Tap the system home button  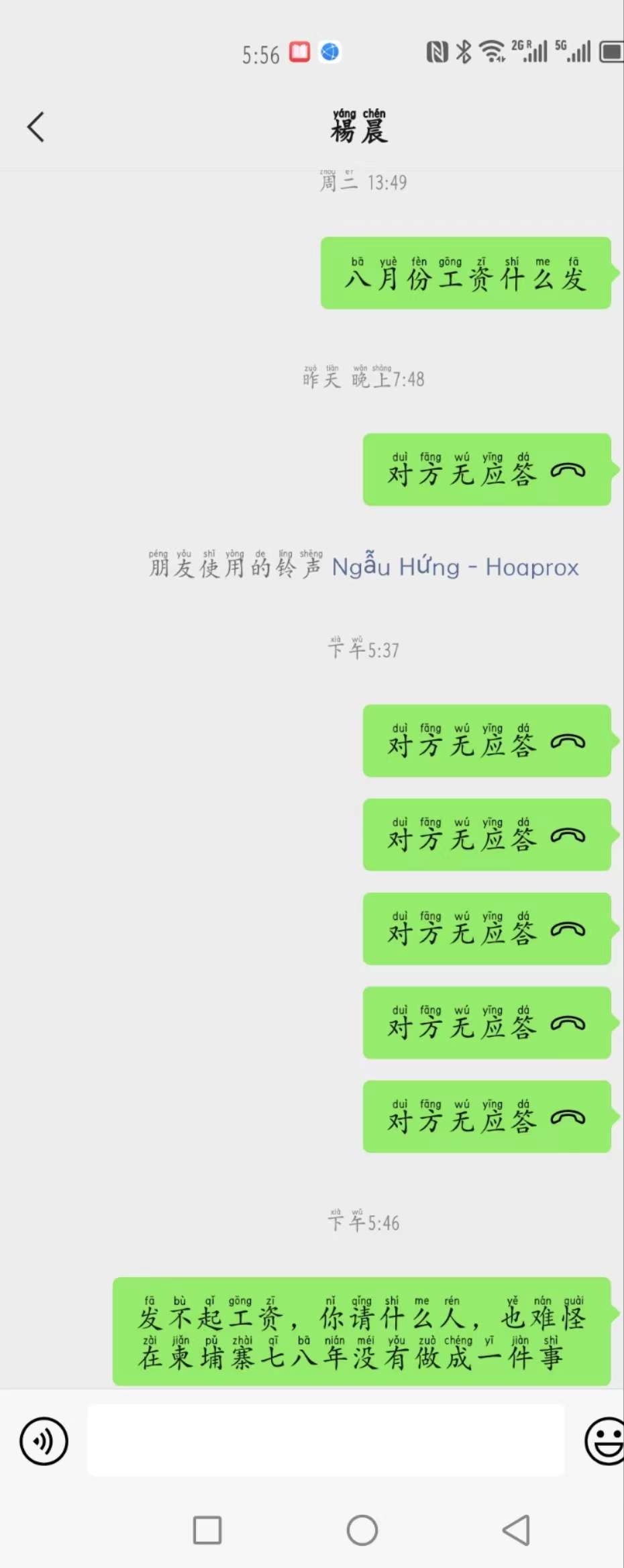(362, 1530)
